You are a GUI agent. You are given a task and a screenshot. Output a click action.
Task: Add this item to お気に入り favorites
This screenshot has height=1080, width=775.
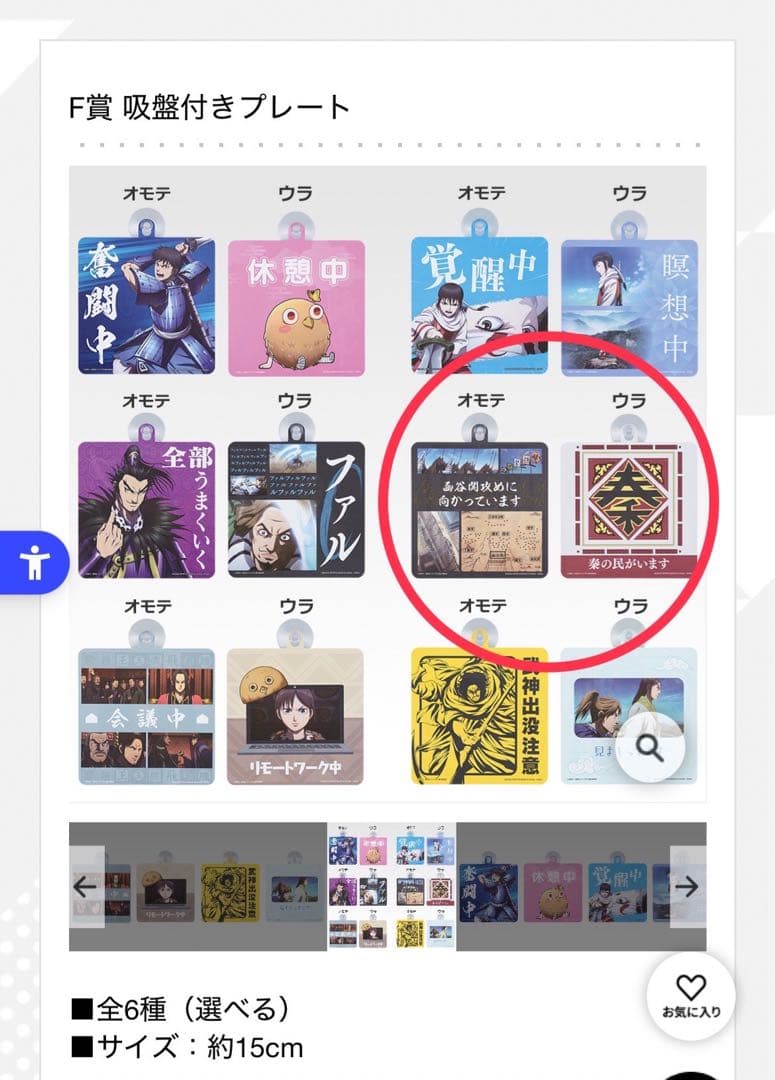click(x=691, y=996)
